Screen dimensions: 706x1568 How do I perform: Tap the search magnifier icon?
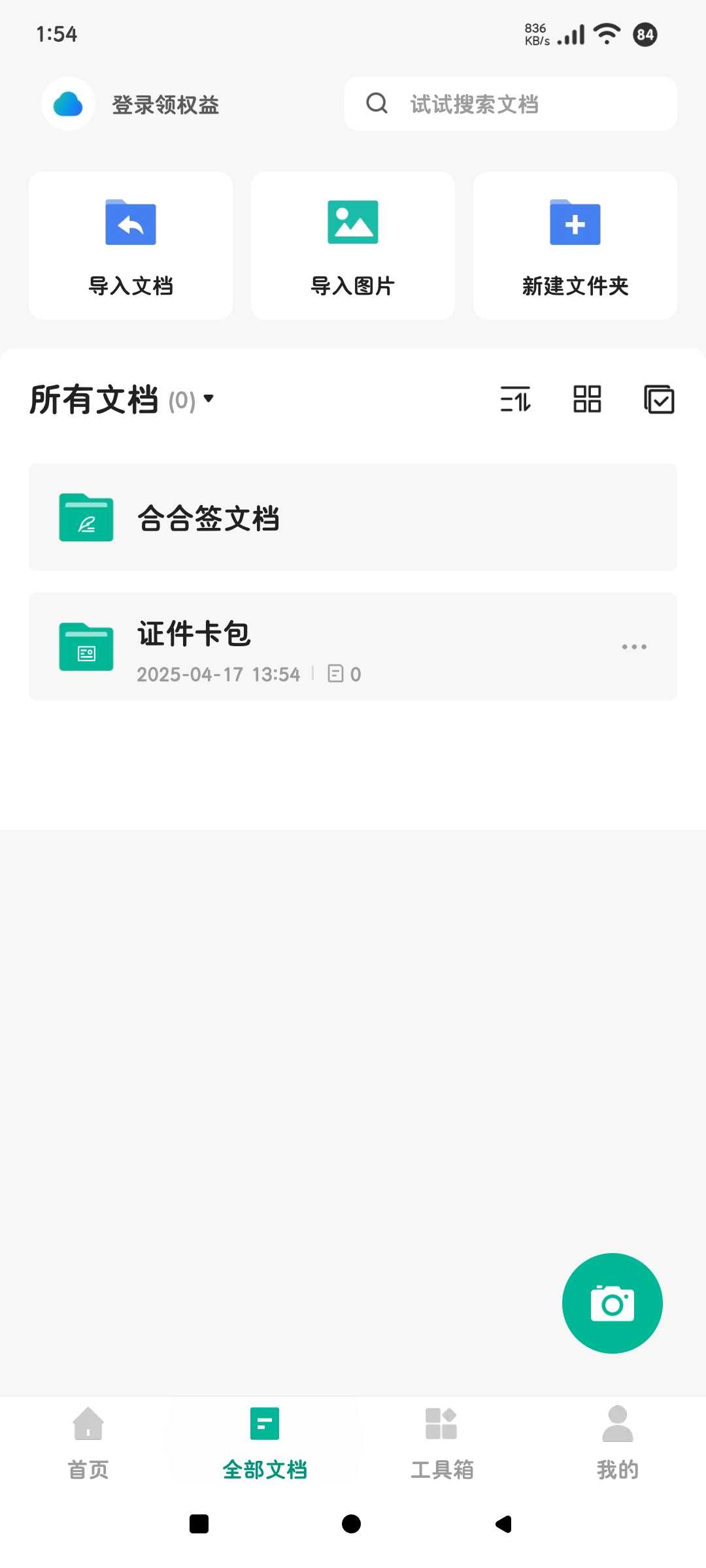click(x=377, y=103)
